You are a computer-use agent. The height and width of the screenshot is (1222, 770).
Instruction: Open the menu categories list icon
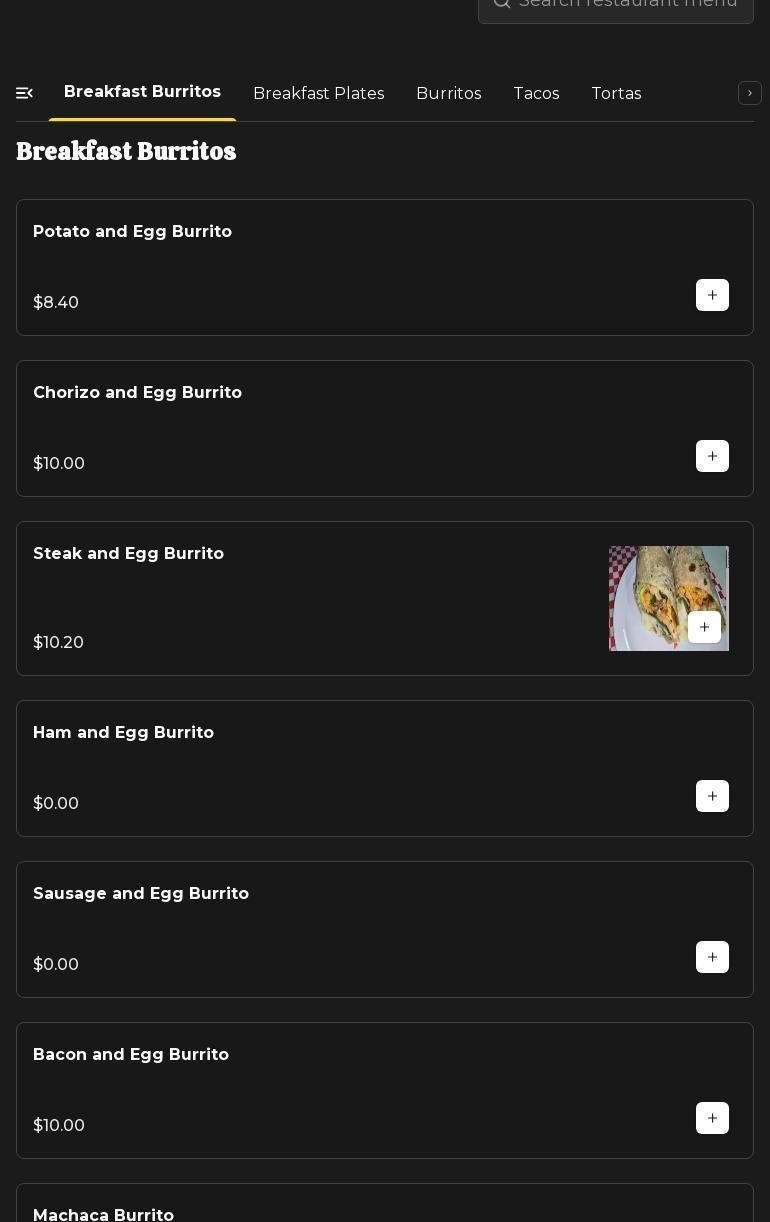click(25, 93)
